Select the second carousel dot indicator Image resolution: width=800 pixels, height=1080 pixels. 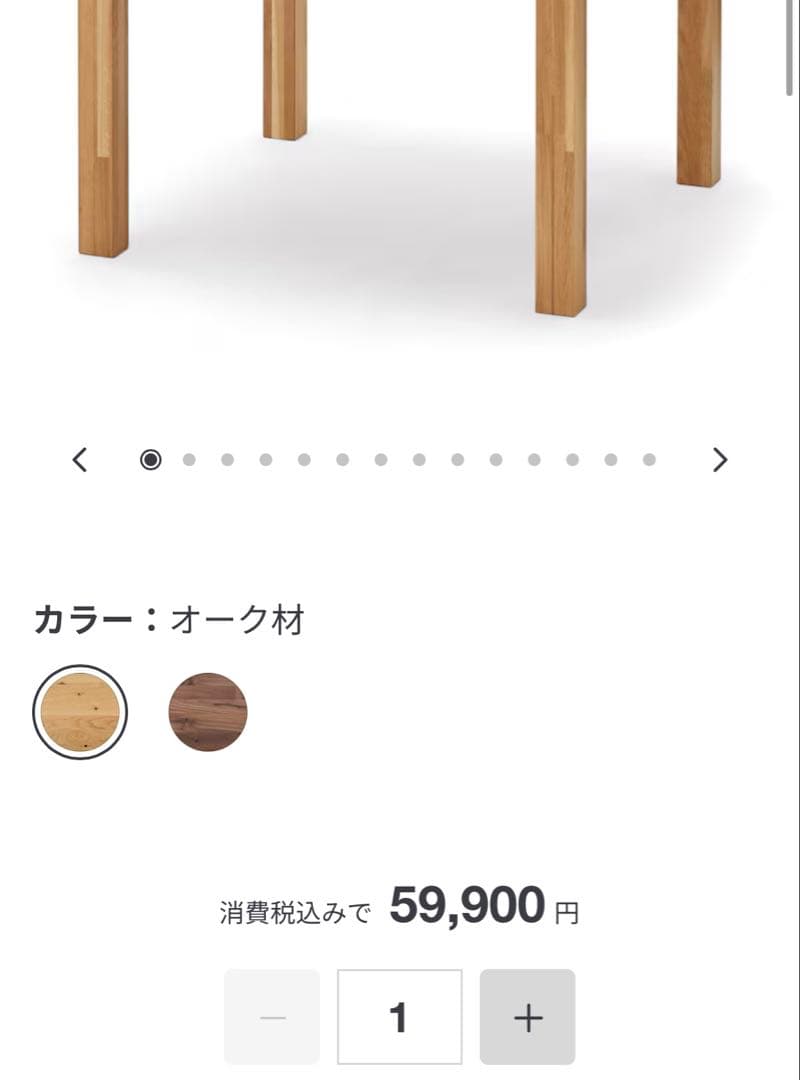188,460
